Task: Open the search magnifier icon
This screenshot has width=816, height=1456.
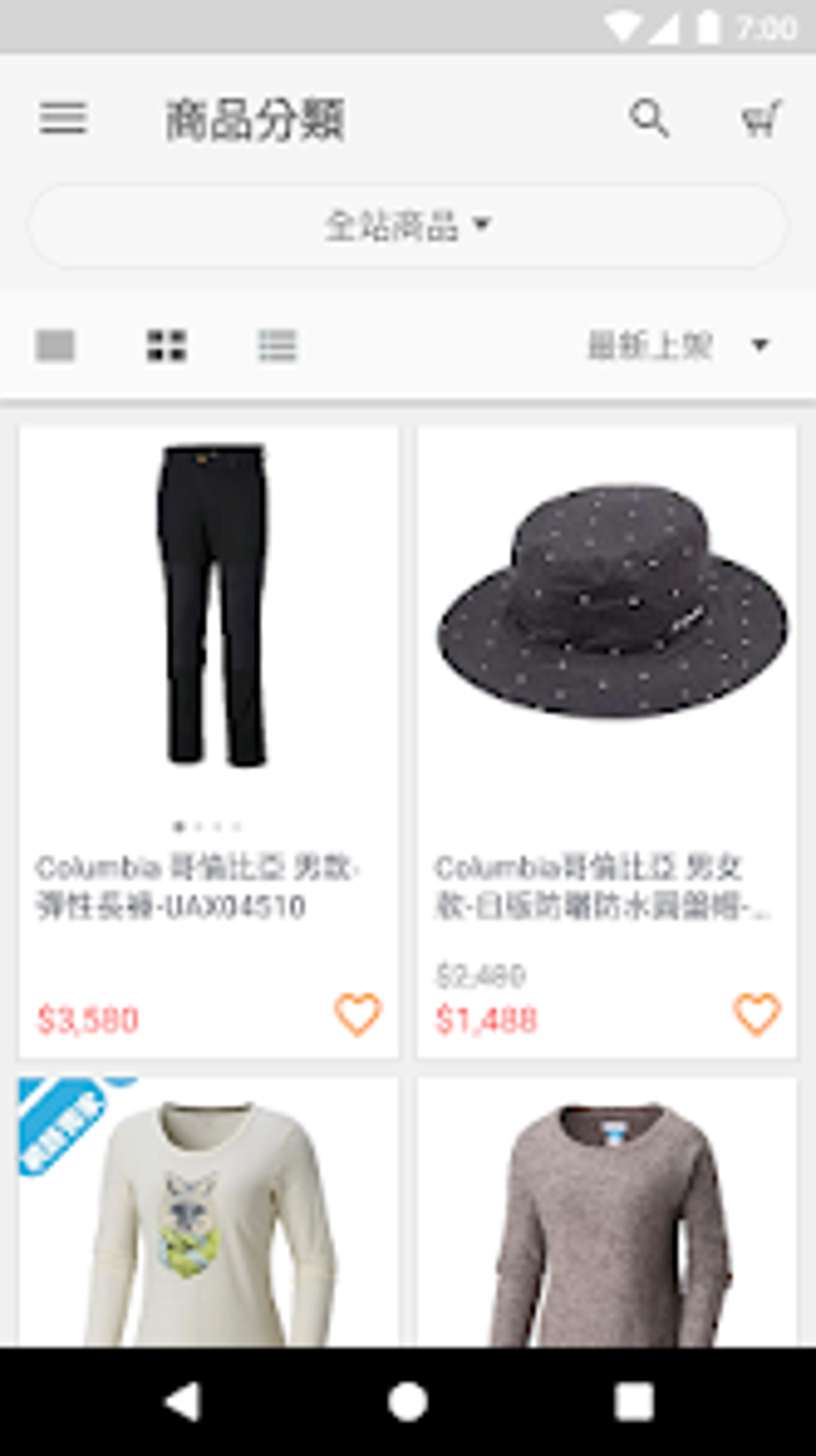Action: pyautogui.click(x=649, y=119)
